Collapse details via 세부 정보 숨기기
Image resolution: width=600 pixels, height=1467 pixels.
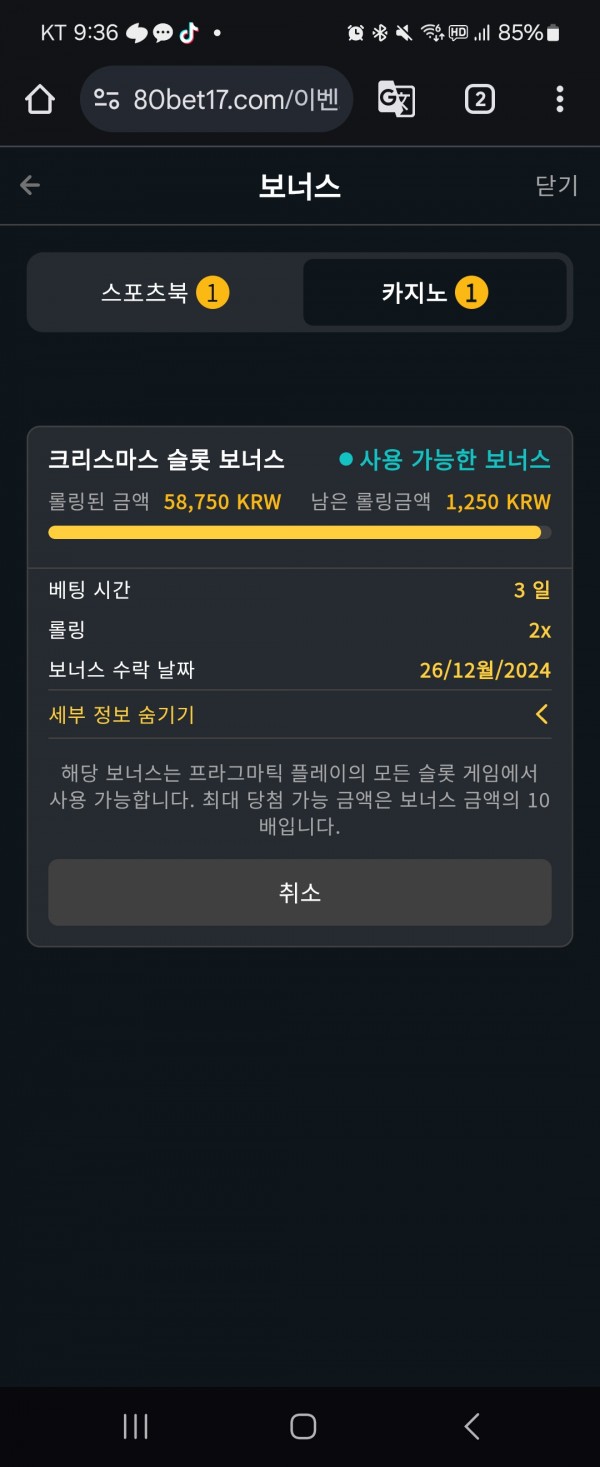tap(300, 715)
